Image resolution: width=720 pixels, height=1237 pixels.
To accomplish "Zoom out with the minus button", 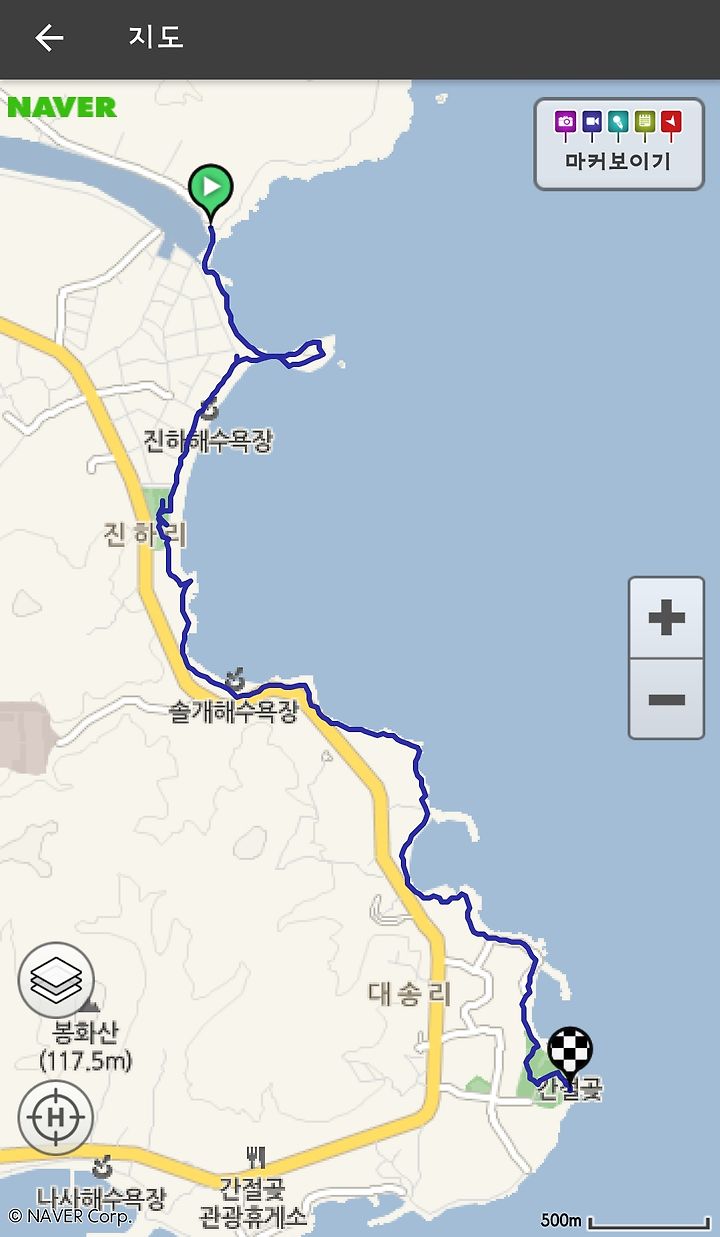I will (x=666, y=699).
